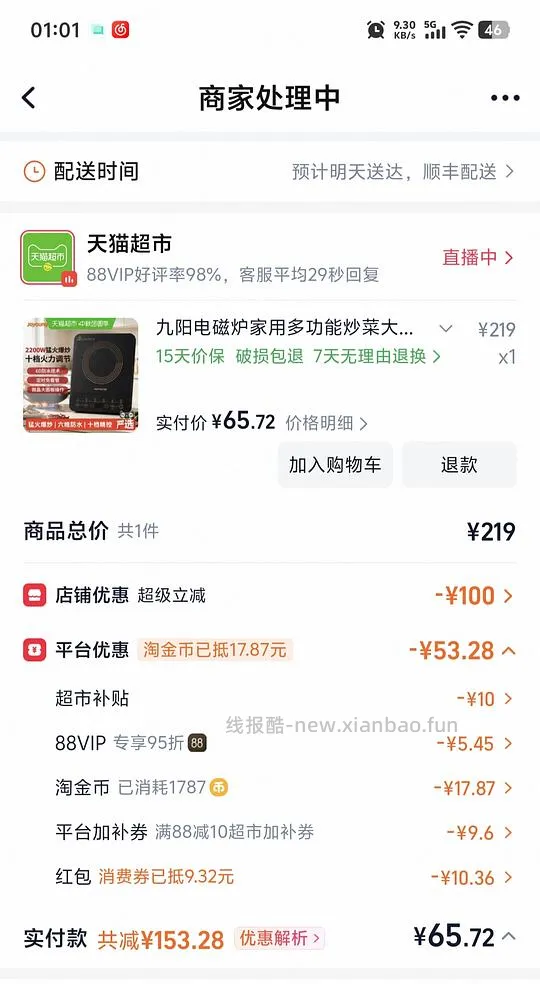Open the 平台加补券 coupon row
Image resolution: width=540 pixels, height=984 pixels.
(270, 833)
